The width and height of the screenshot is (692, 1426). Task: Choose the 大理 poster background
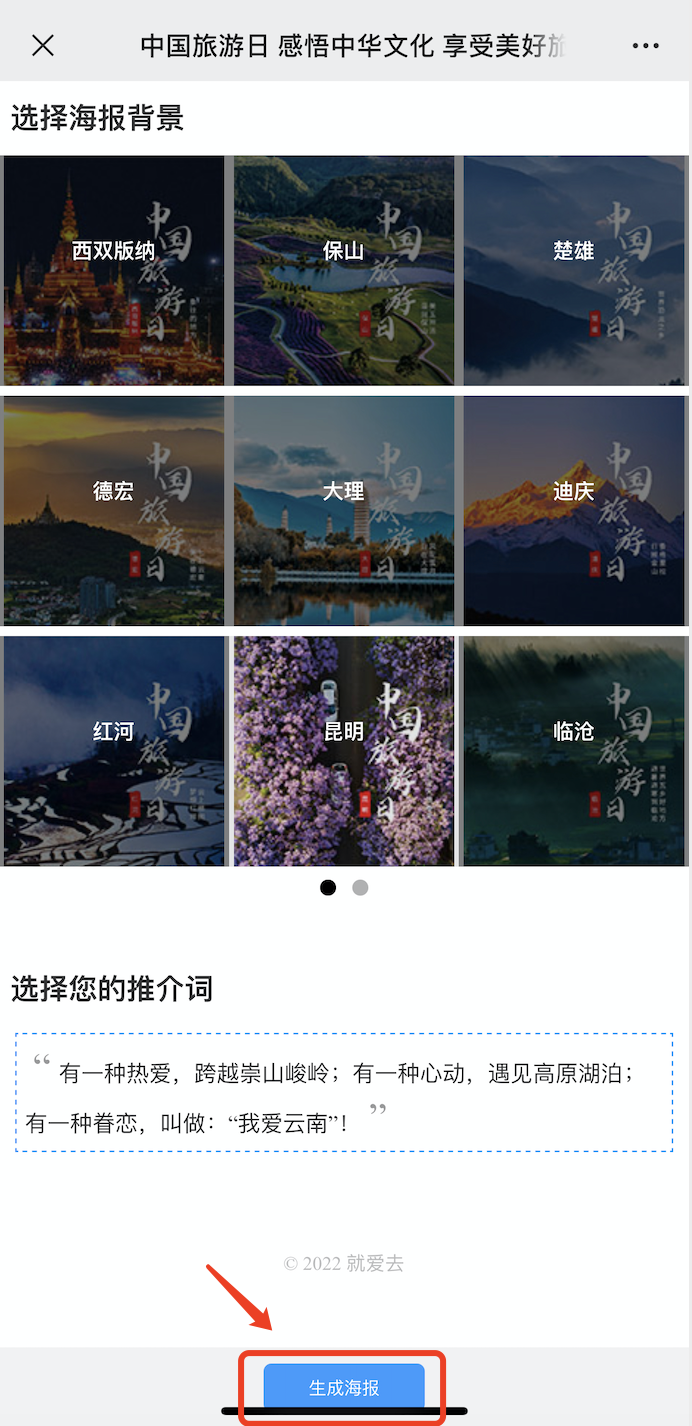pyautogui.click(x=344, y=511)
